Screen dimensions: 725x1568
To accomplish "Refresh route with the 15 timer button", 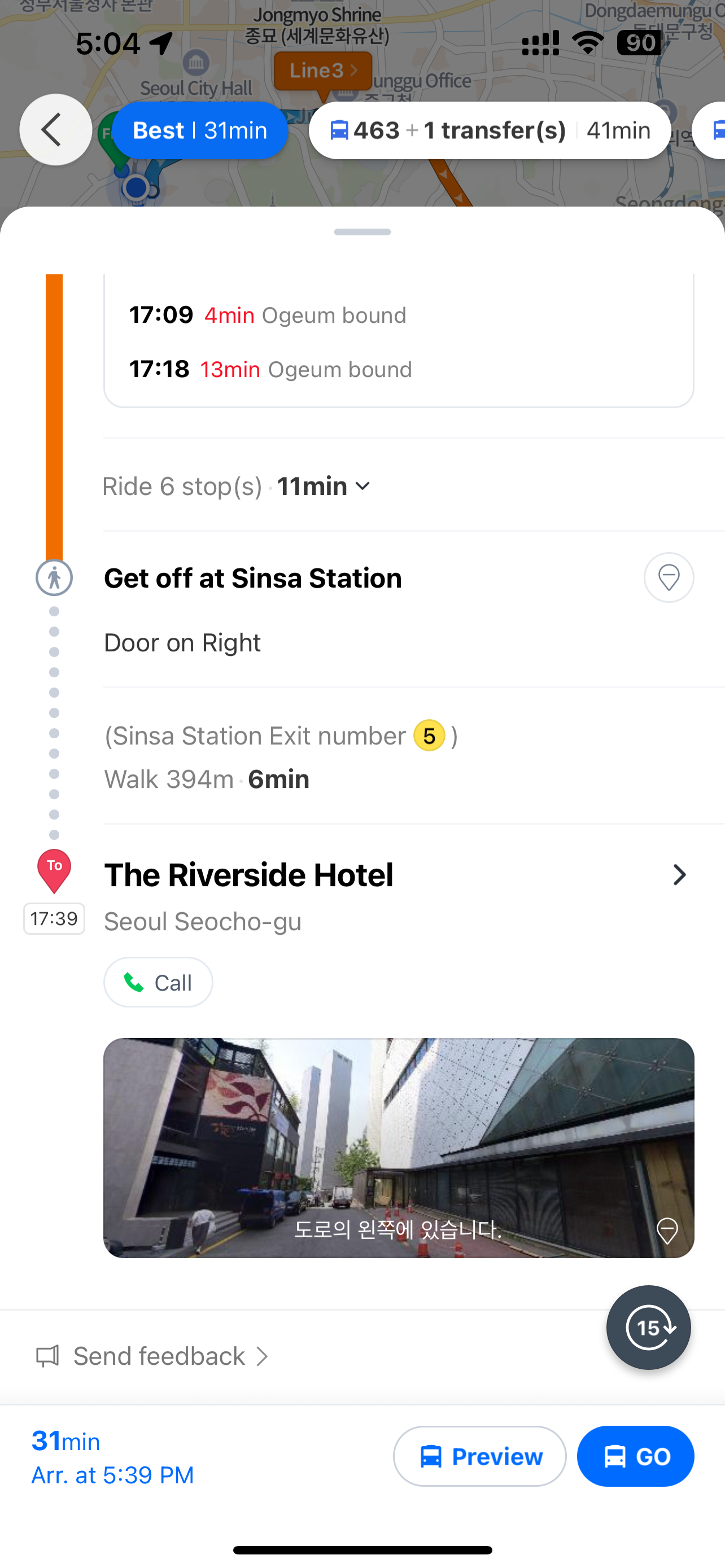I will coord(648,1328).
